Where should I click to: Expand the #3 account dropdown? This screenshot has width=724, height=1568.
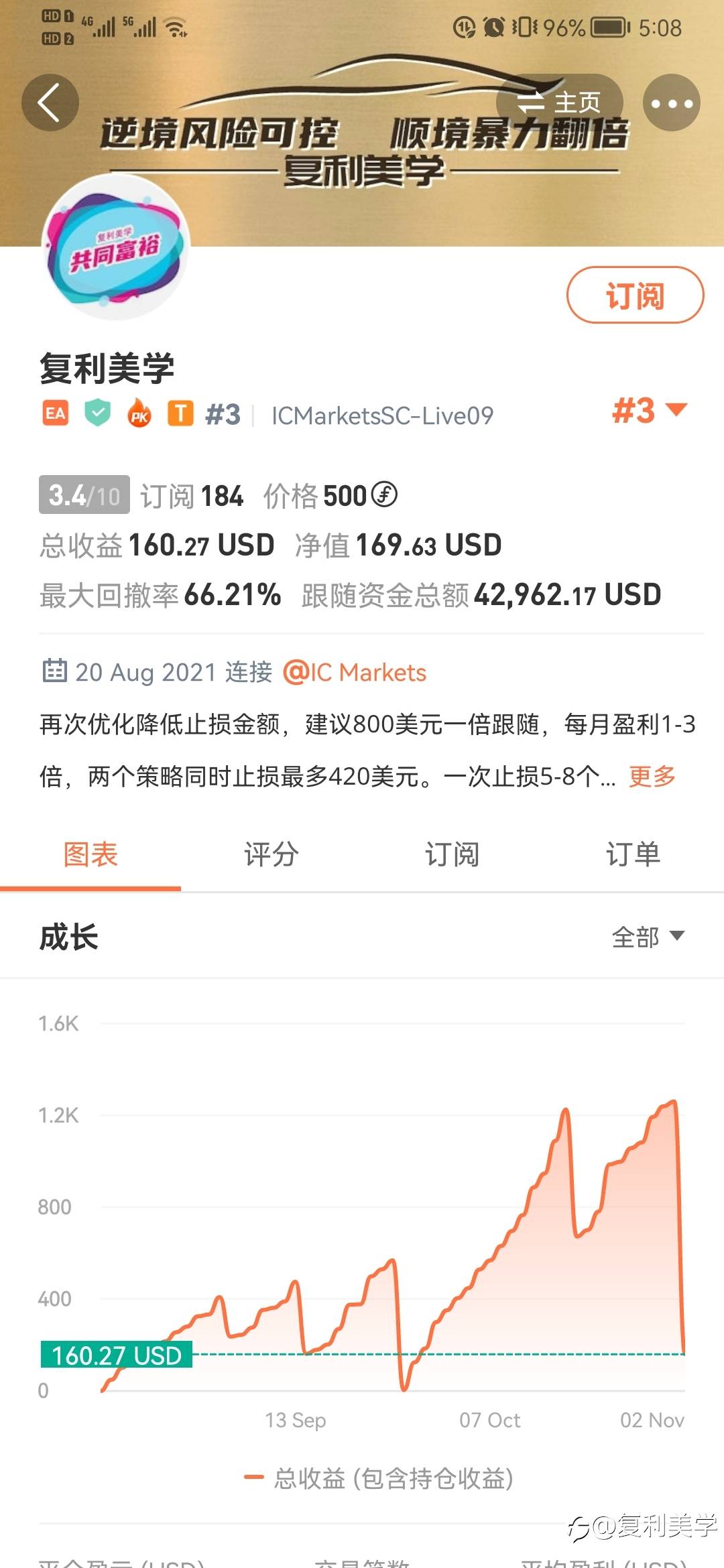(x=650, y=410)
